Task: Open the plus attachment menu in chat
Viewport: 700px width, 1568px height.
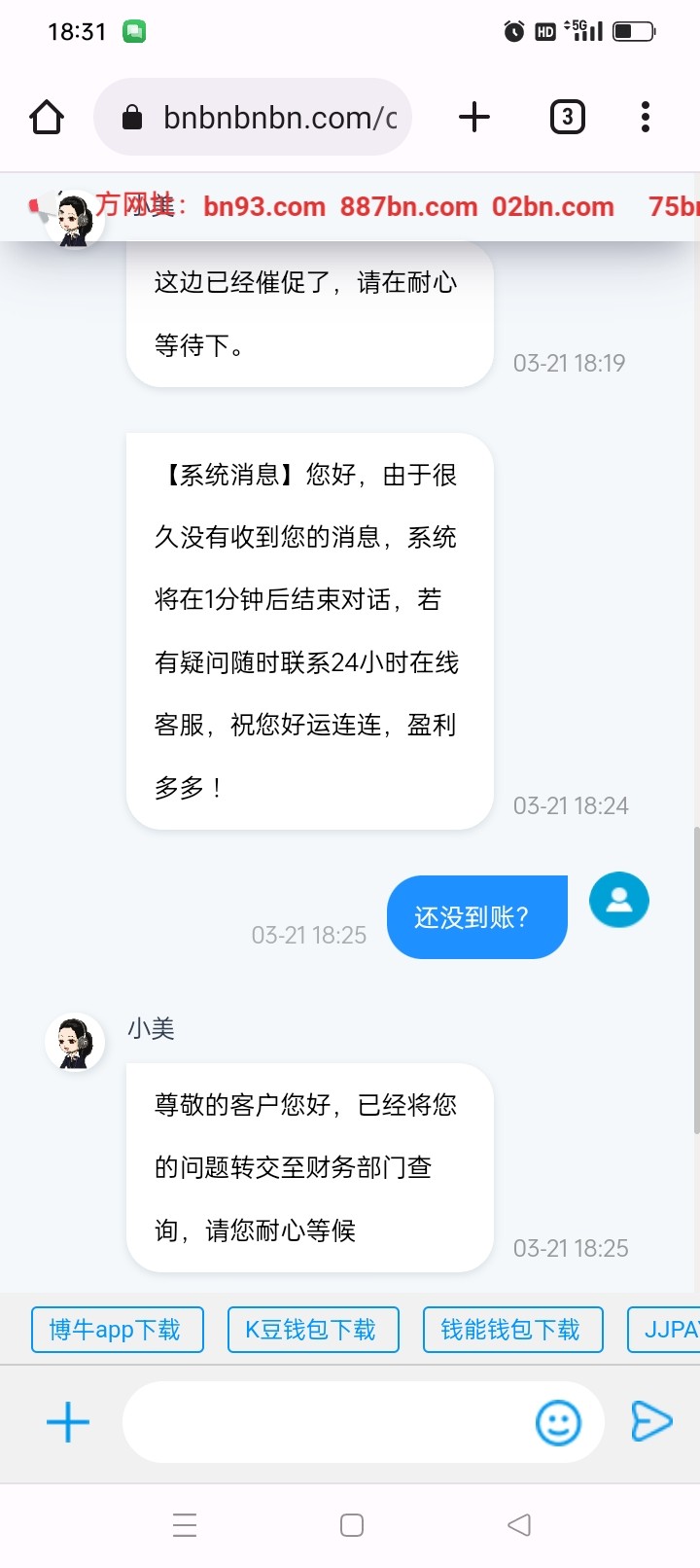Action: pos(68,1423)
